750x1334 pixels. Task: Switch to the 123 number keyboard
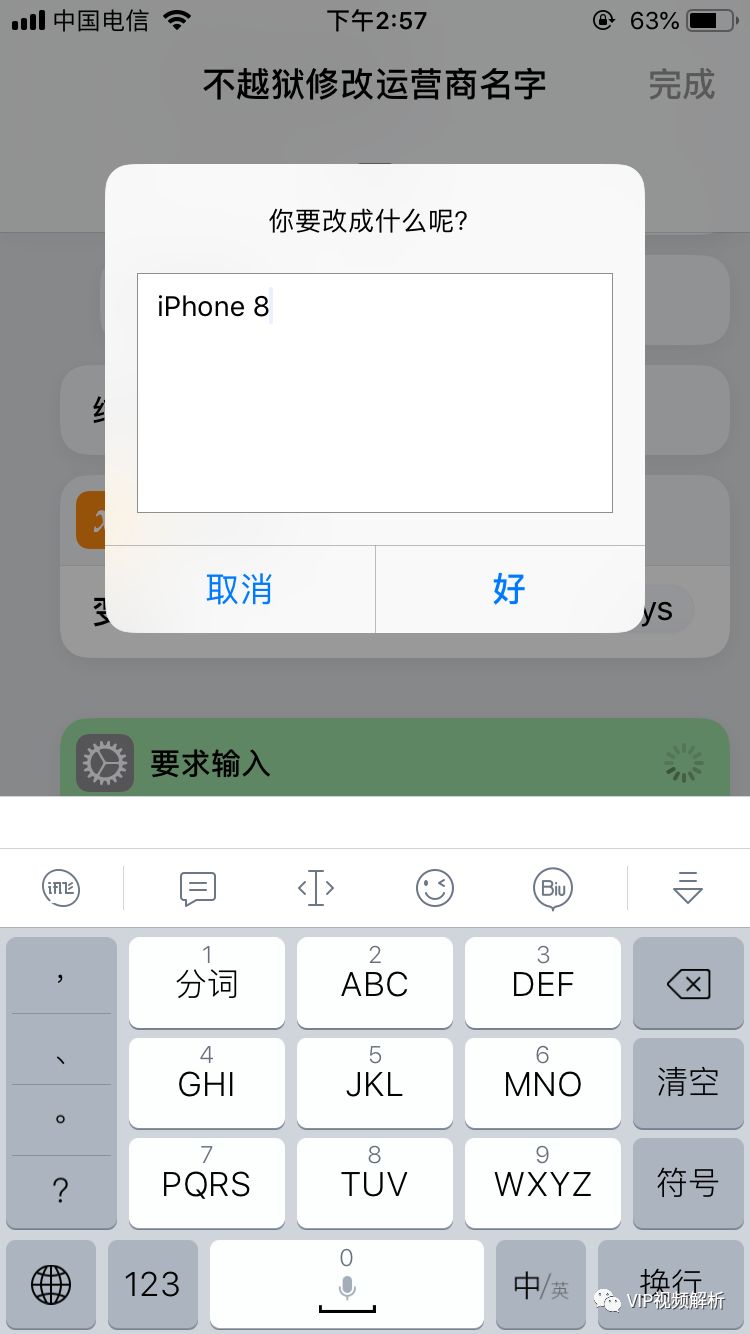(152, 1284)
